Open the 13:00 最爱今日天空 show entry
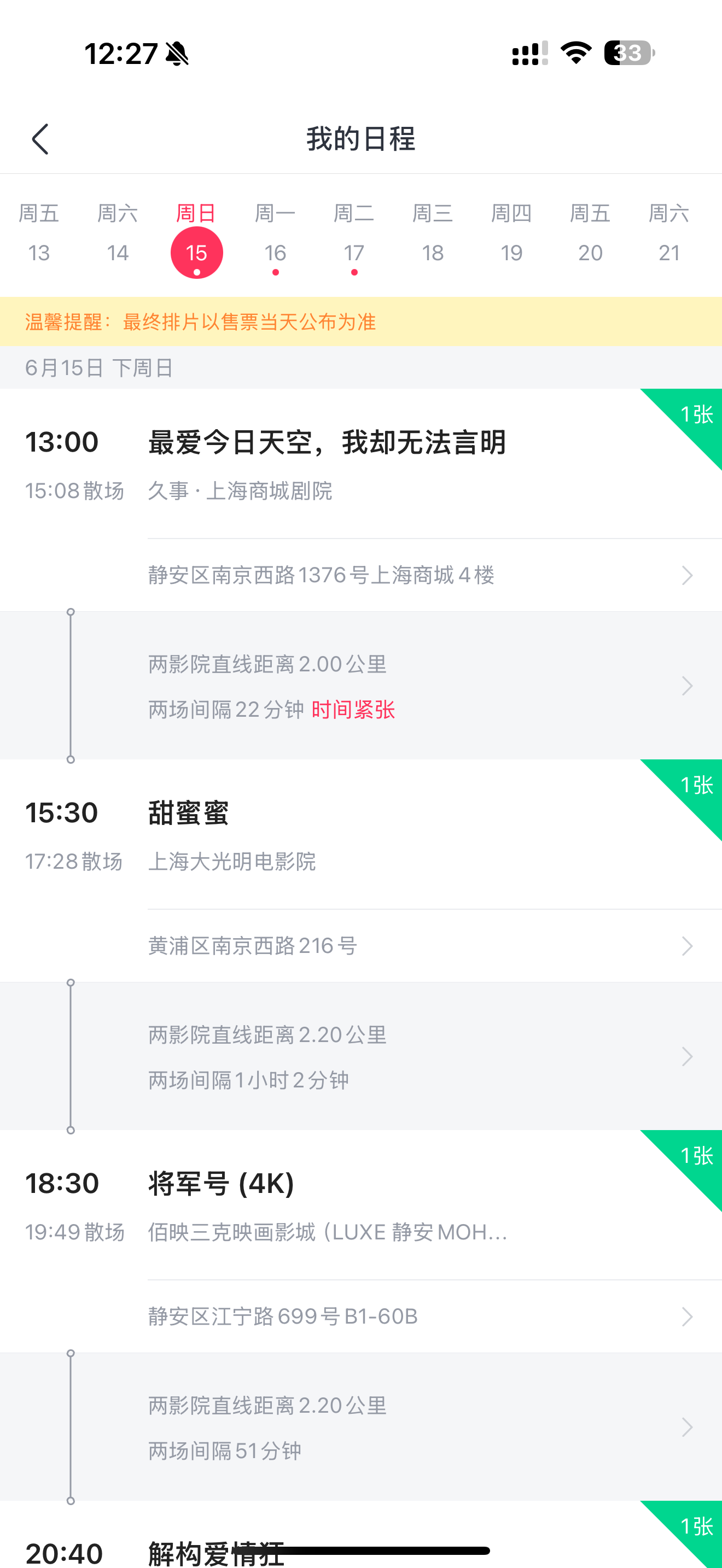The width and height of the screenshot is (722, 1568). pyautogui.click(x=361, y=464)
